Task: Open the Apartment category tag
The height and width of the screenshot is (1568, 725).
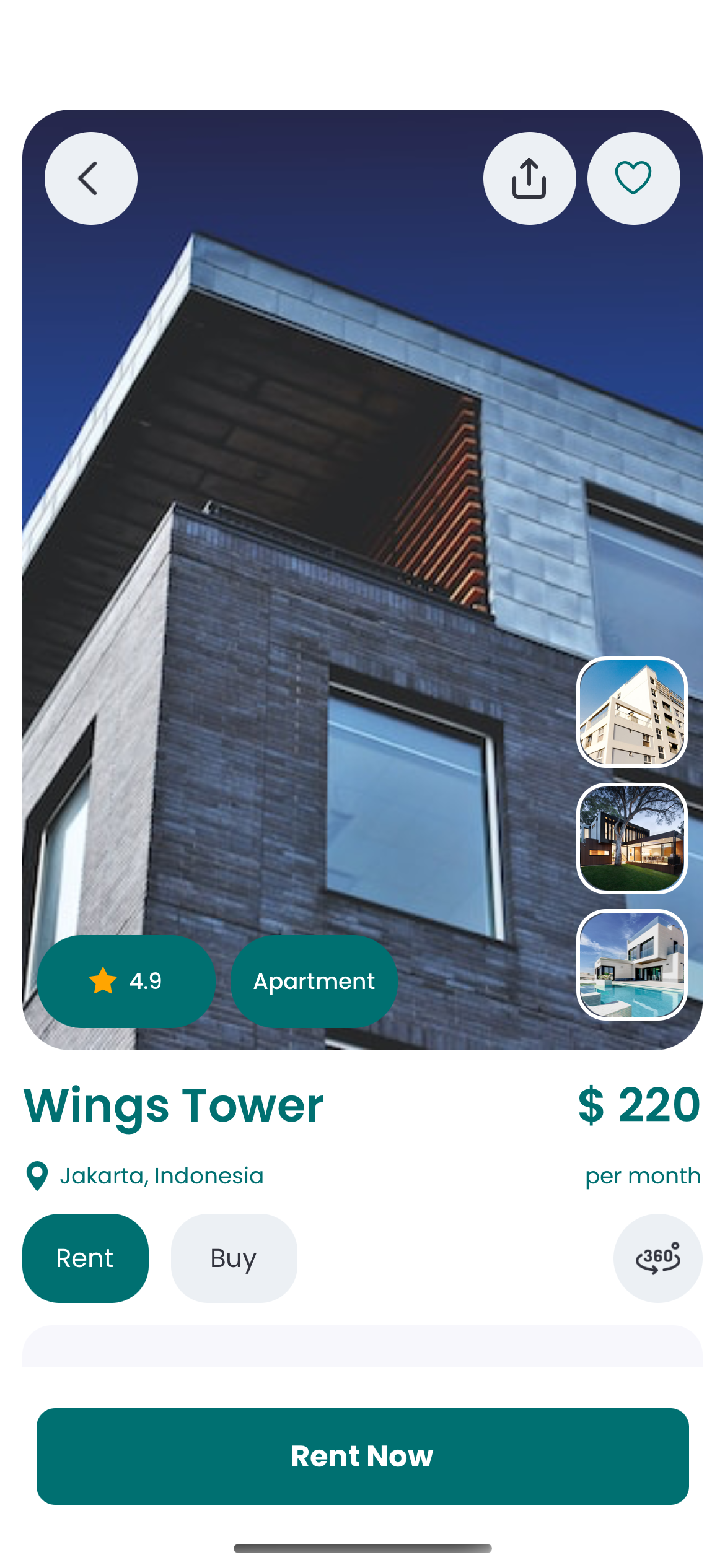Action: [314, 980]
